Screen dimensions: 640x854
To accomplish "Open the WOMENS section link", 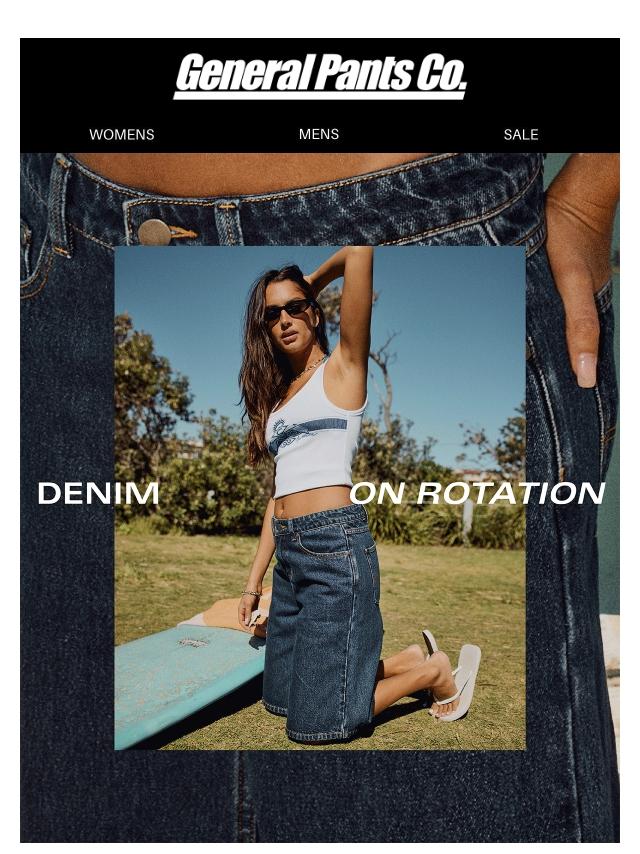I will pos(122,134).
